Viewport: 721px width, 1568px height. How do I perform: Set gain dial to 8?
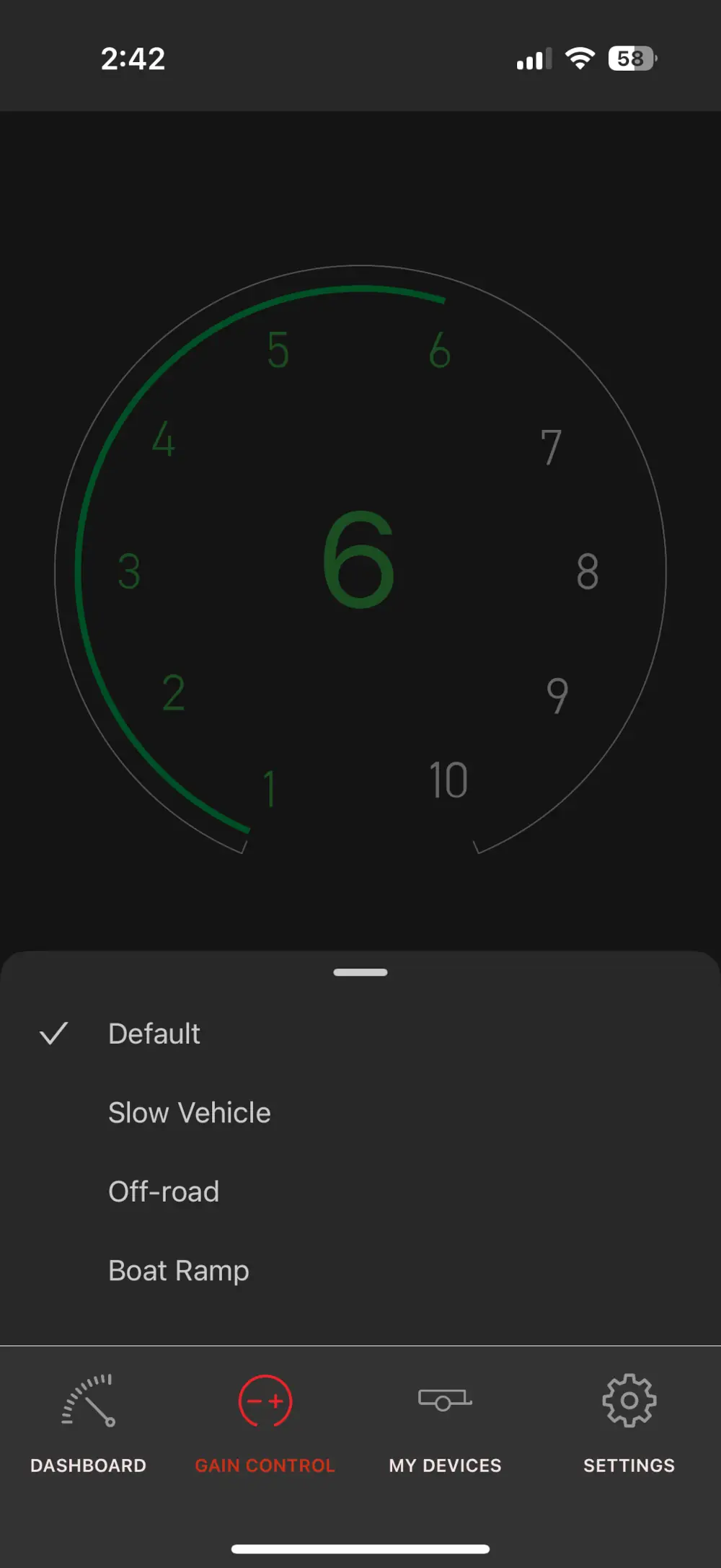[x=588, y=571]
